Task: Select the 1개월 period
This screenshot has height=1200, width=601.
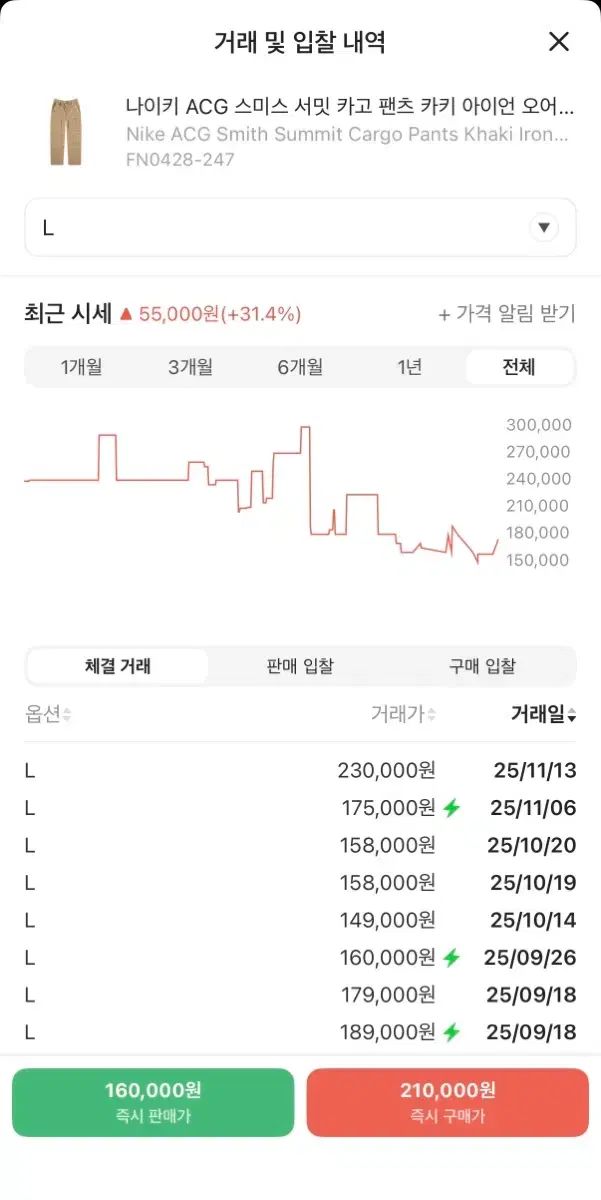Action: click(x=82, y=367)
